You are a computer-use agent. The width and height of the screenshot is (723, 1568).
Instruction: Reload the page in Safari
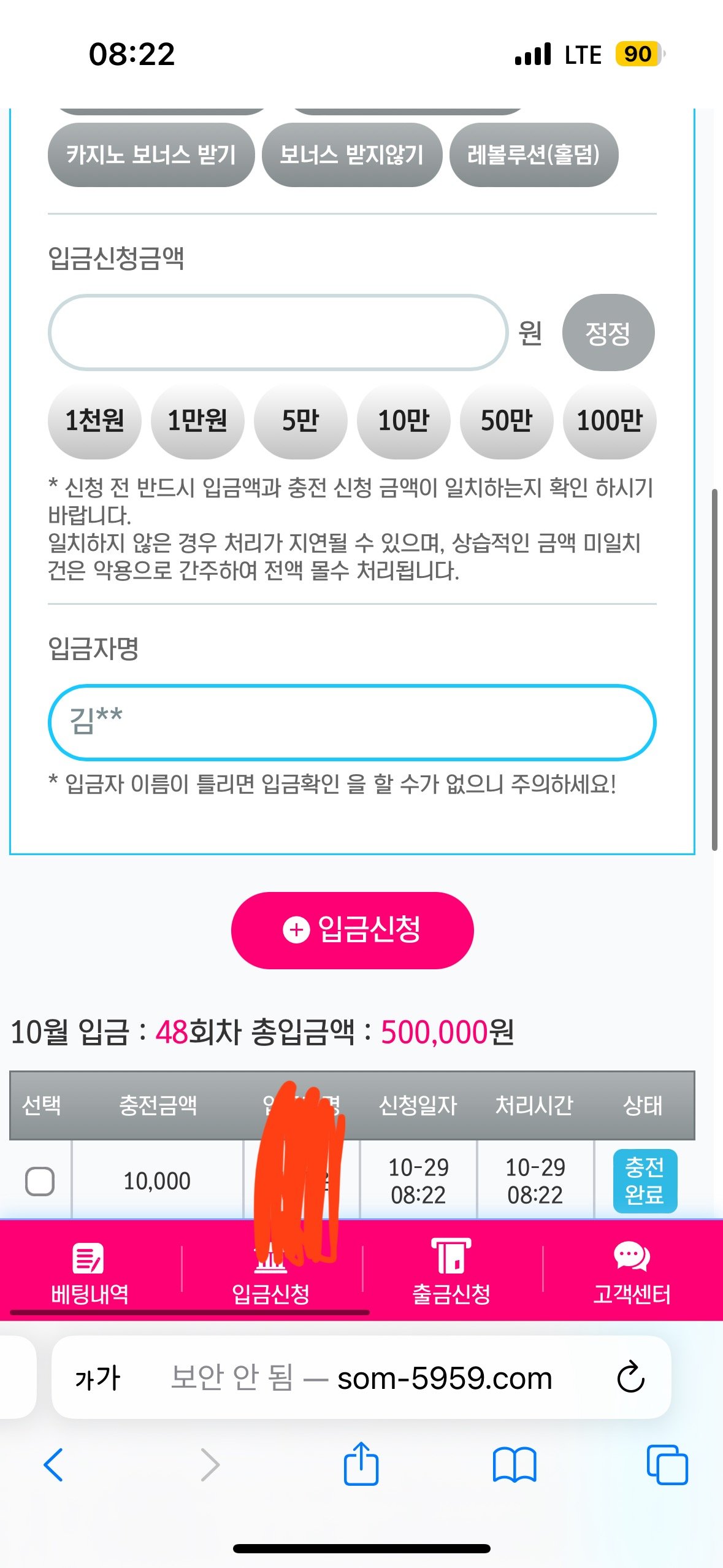[x=630, y=1378]
